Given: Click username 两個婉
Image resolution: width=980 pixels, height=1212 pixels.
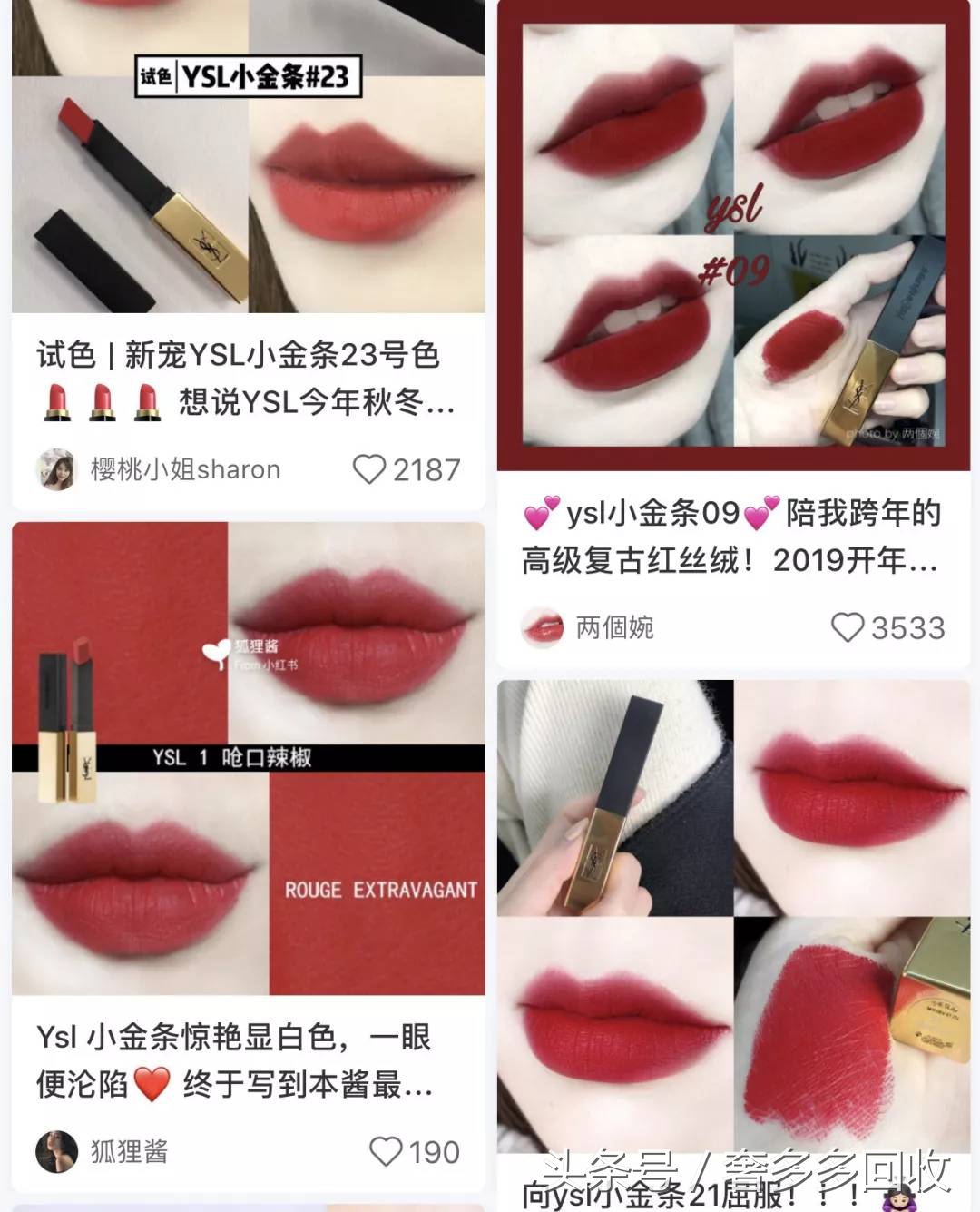Looking at the screenshot, I should coord(617,627).
